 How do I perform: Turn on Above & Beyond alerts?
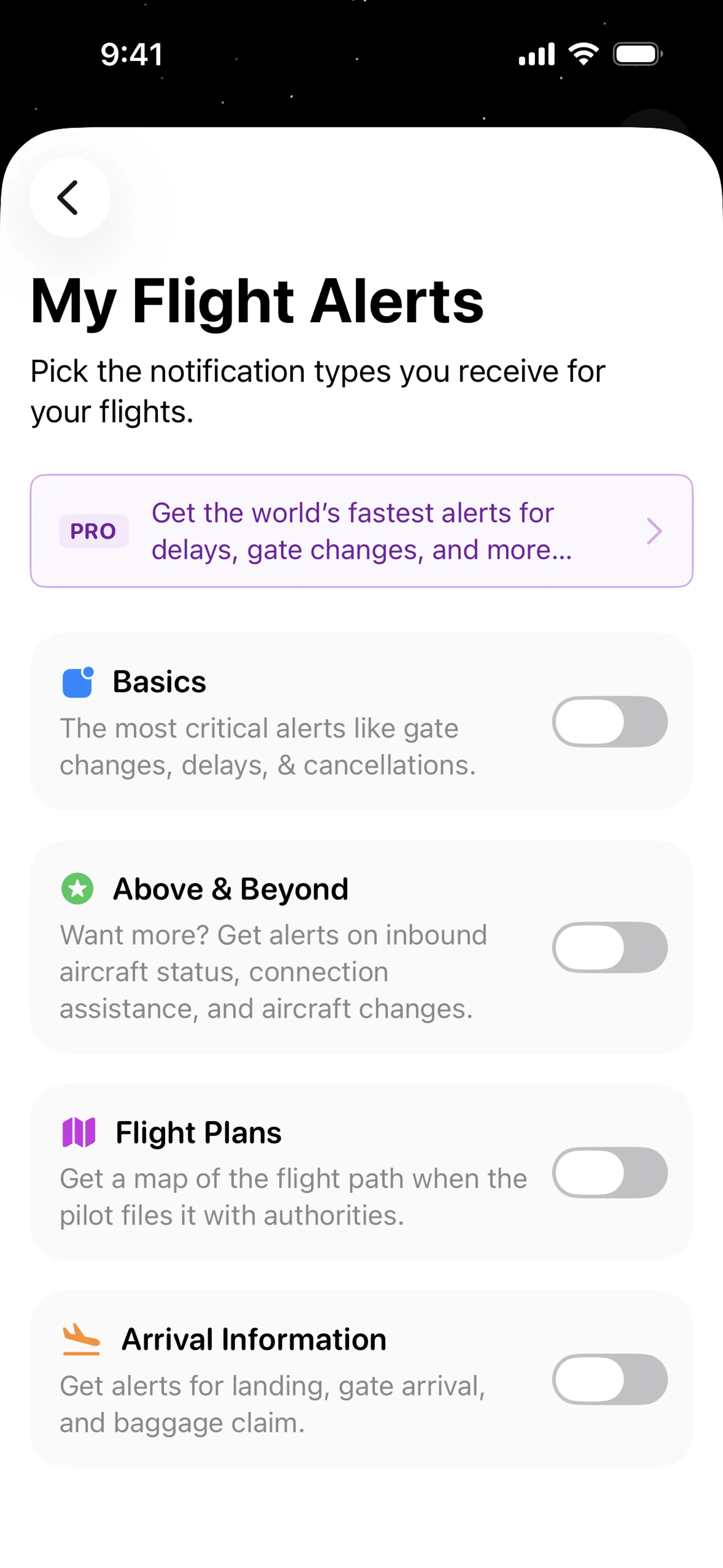(609, 948)
